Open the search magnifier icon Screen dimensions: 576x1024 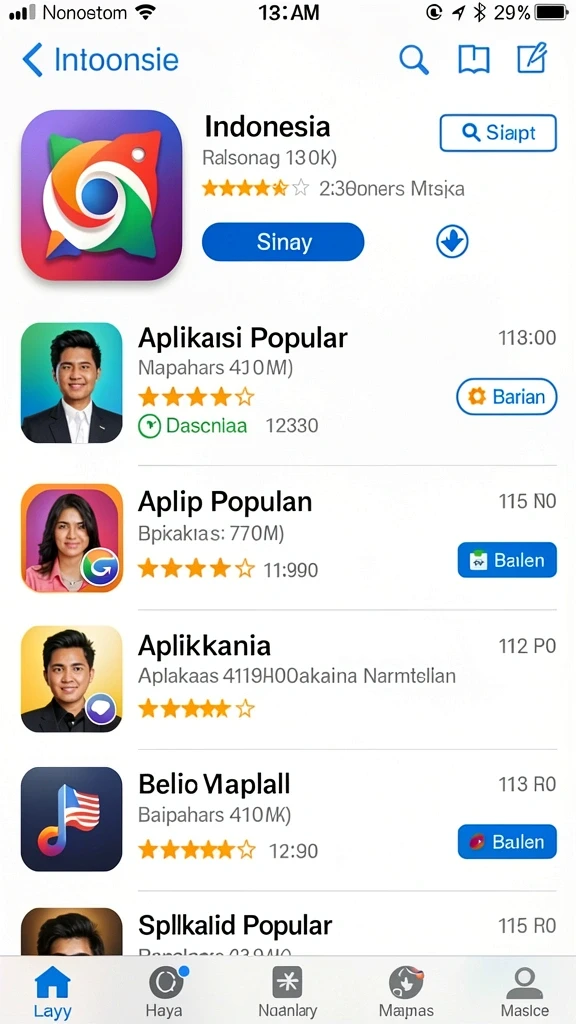(413, 60)
